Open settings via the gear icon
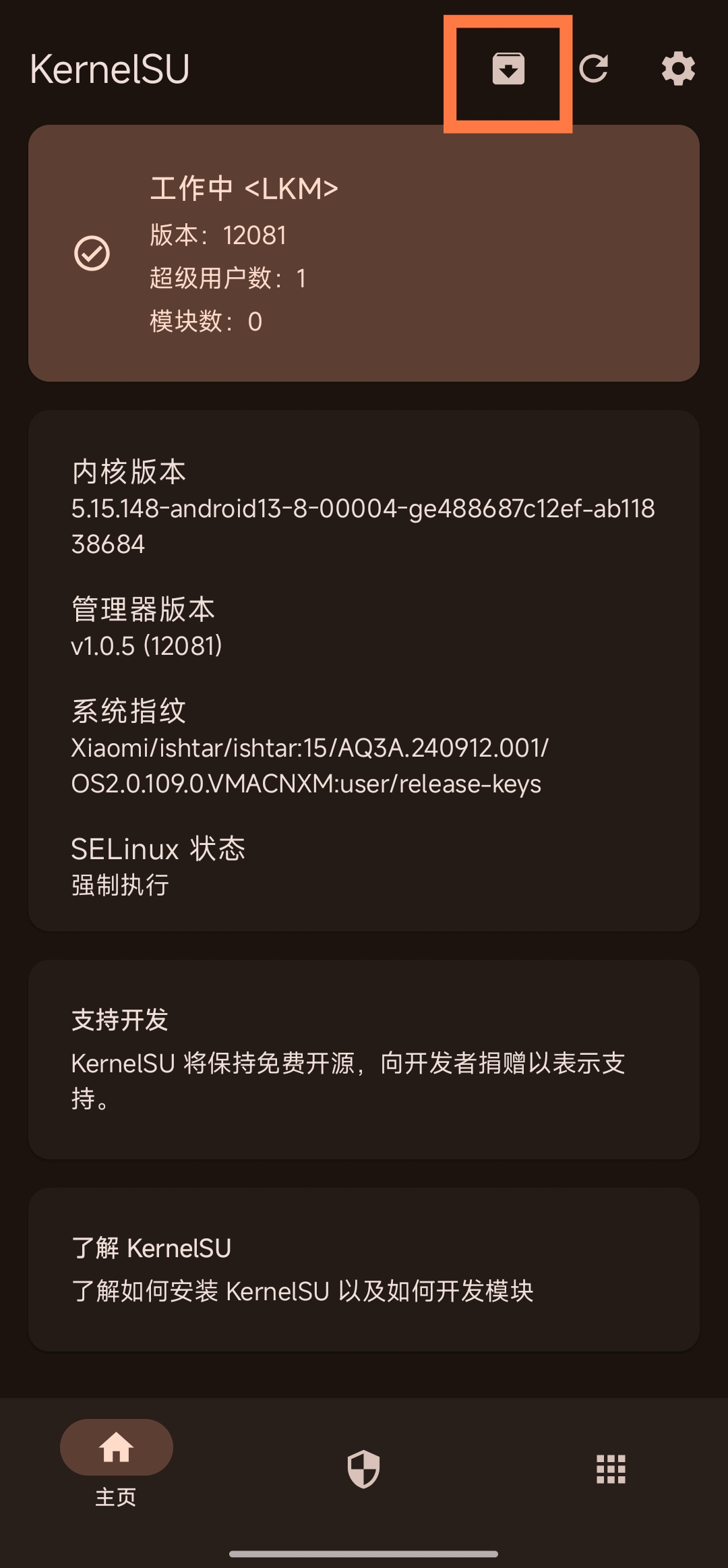Viewport: 728px width, 1568px height. 678,69
